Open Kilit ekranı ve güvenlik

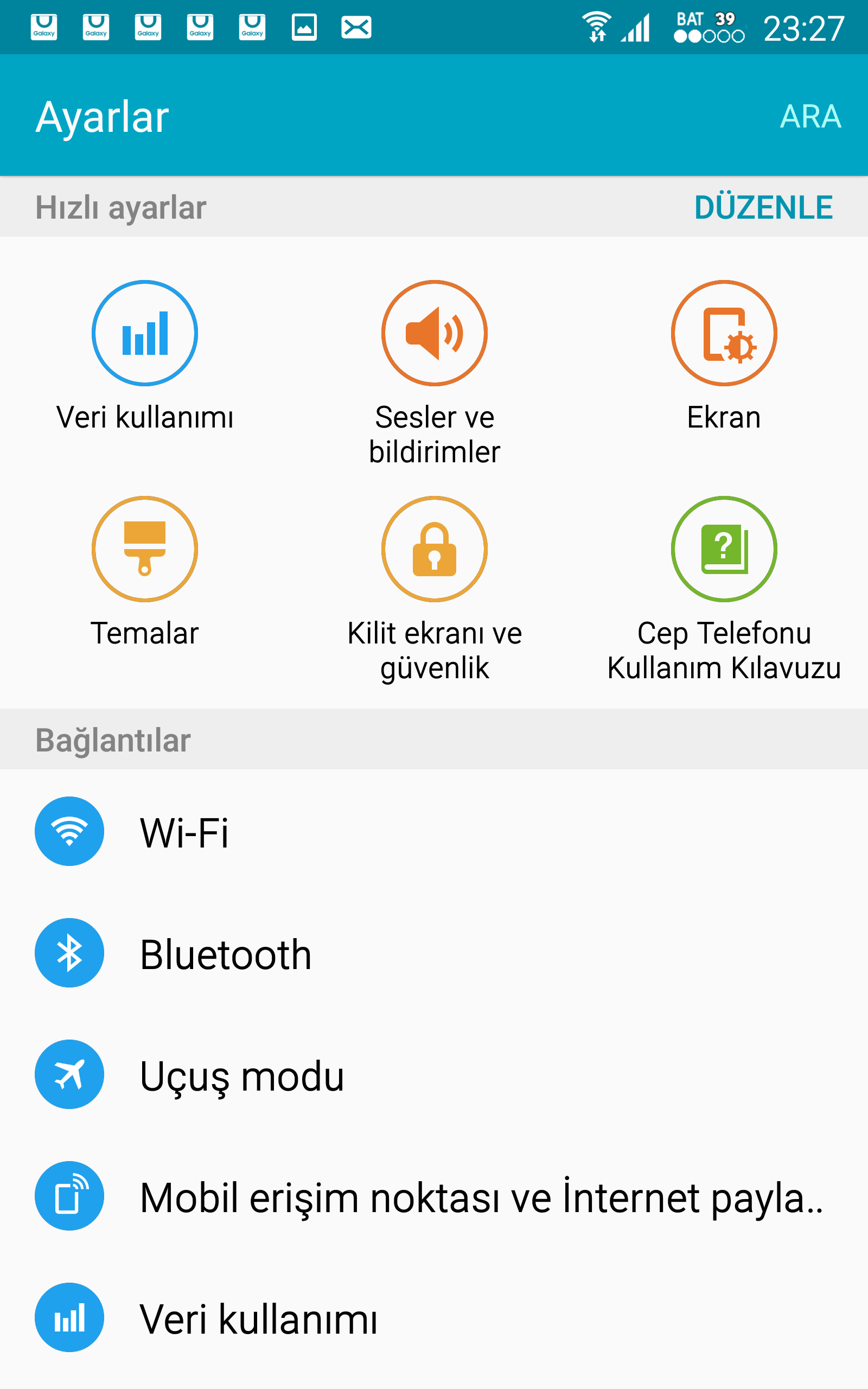pyautogui.click(x=435, y=589)
